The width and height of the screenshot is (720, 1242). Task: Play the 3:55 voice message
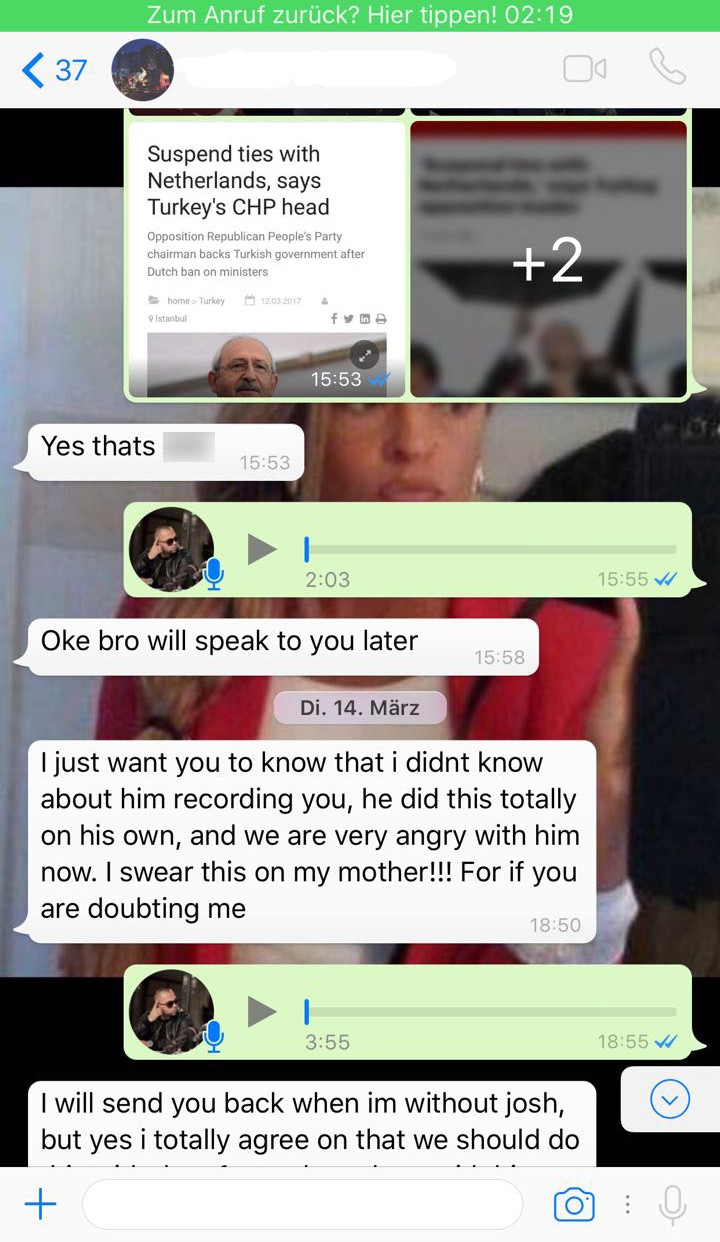[262, 1011]
